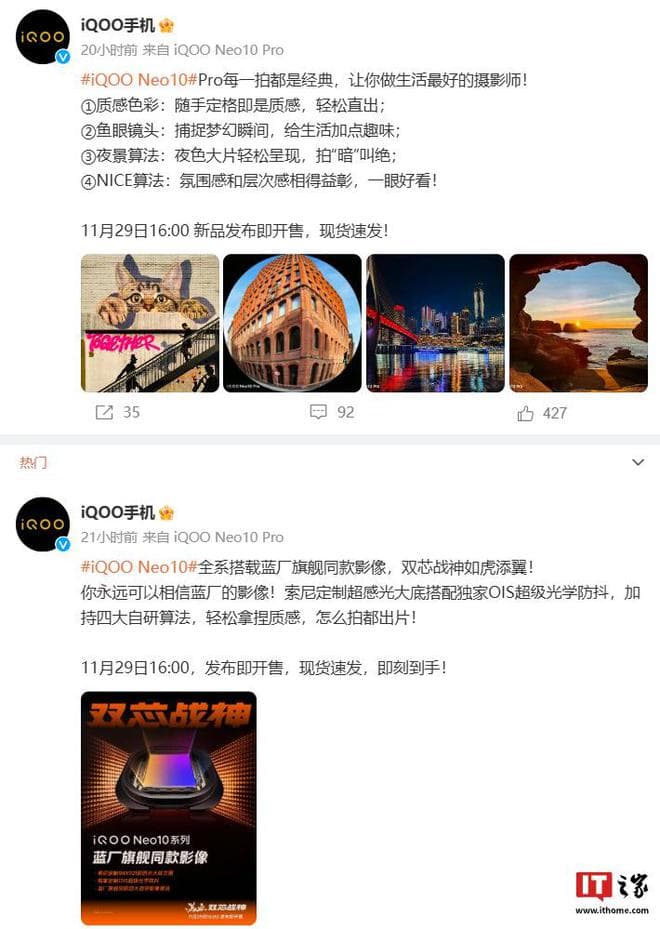Screen dimensions: 660x929
Task: Open the iQOO avatar on the 20小时前 post
Action: 42,37
